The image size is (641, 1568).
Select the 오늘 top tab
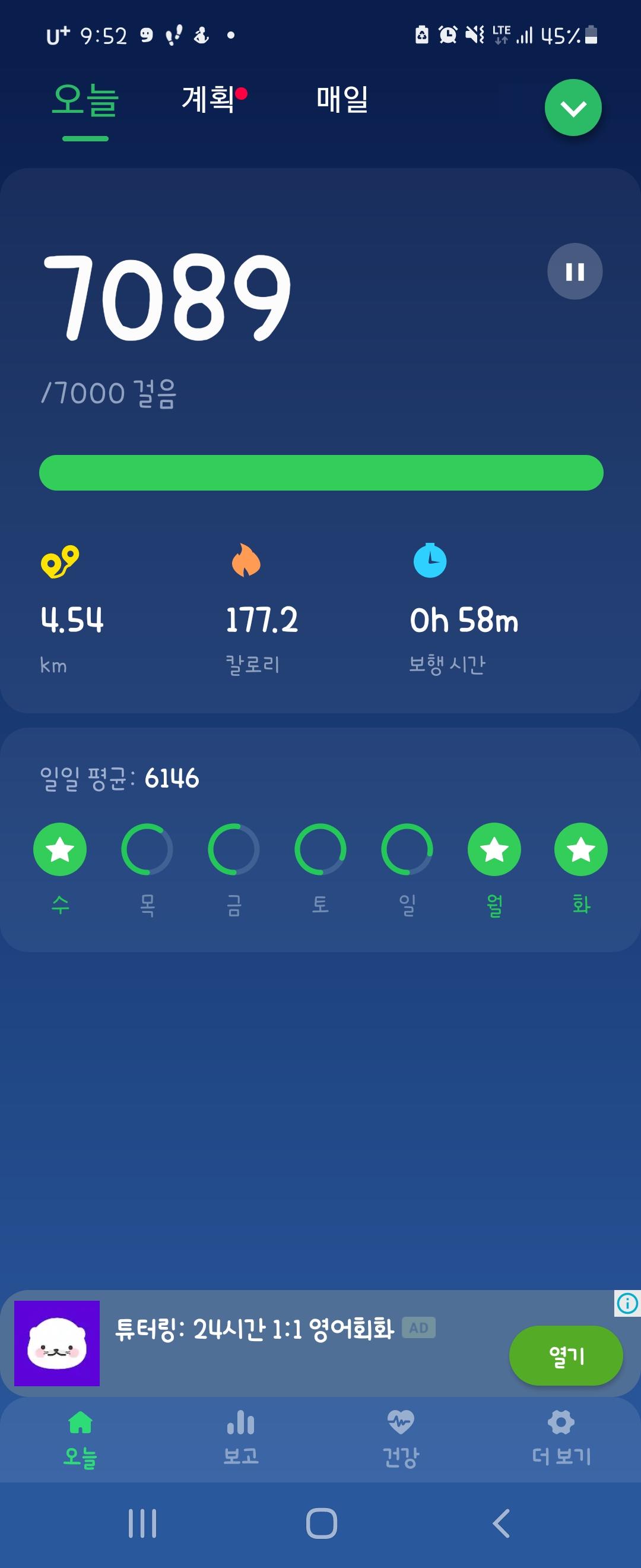85,100
